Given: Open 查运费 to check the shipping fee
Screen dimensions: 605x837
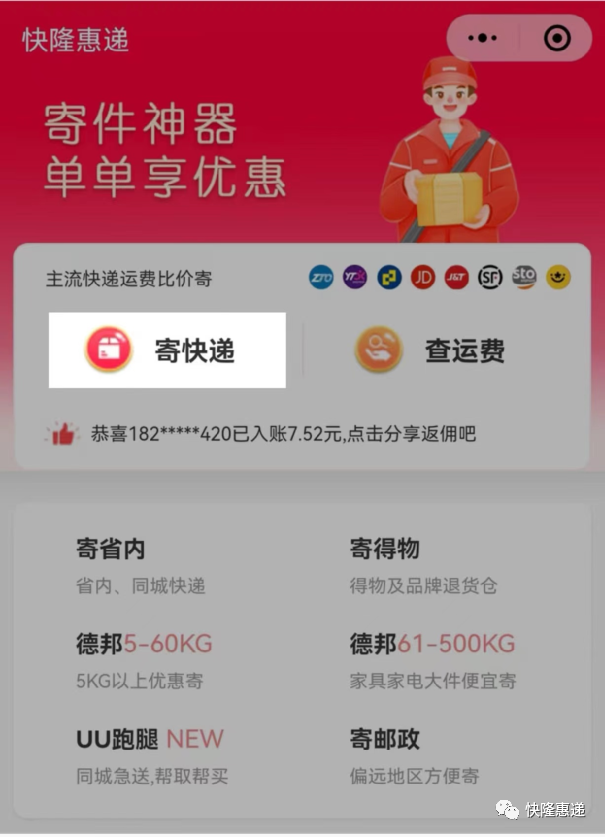Looking at the screenshot, I should (432, 350).
